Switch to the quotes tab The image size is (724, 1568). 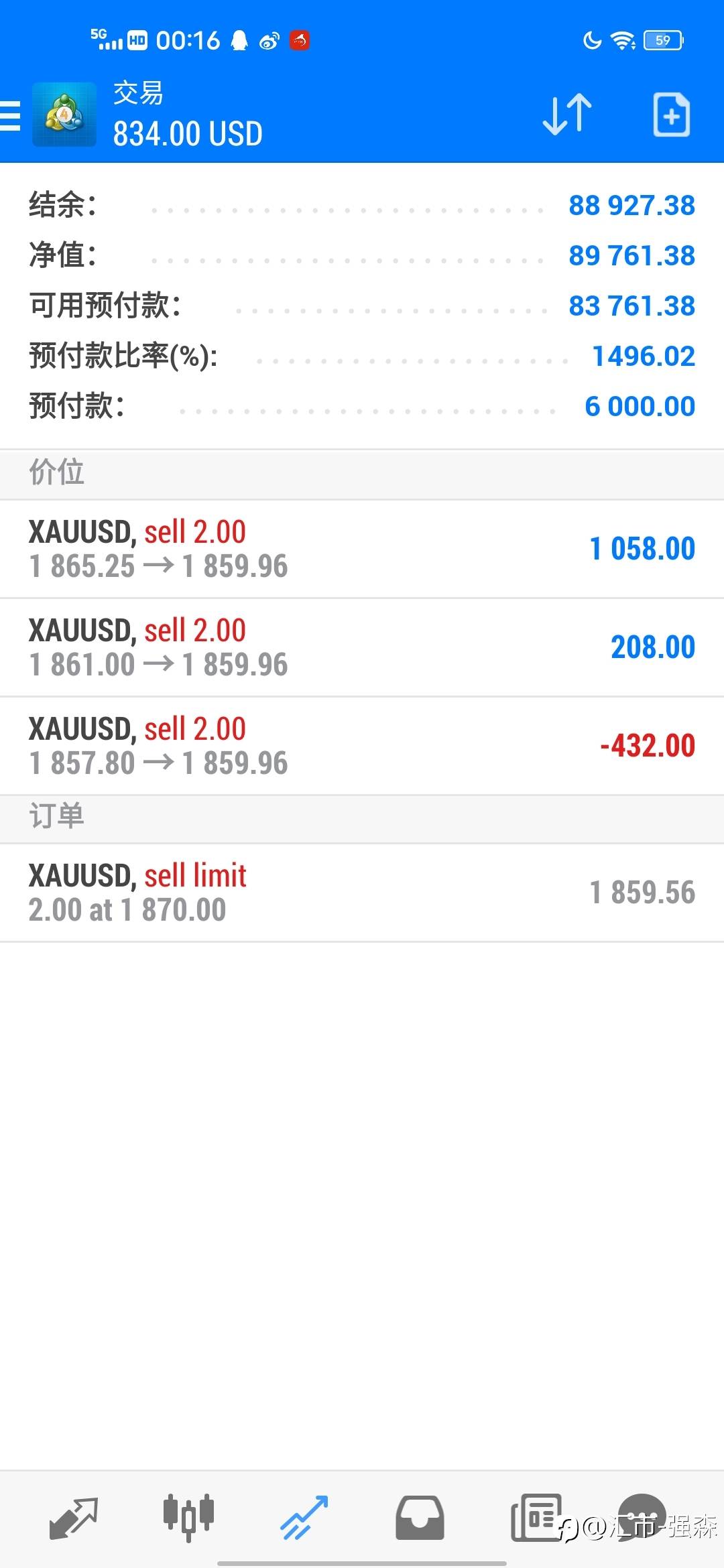[74, 1518]
